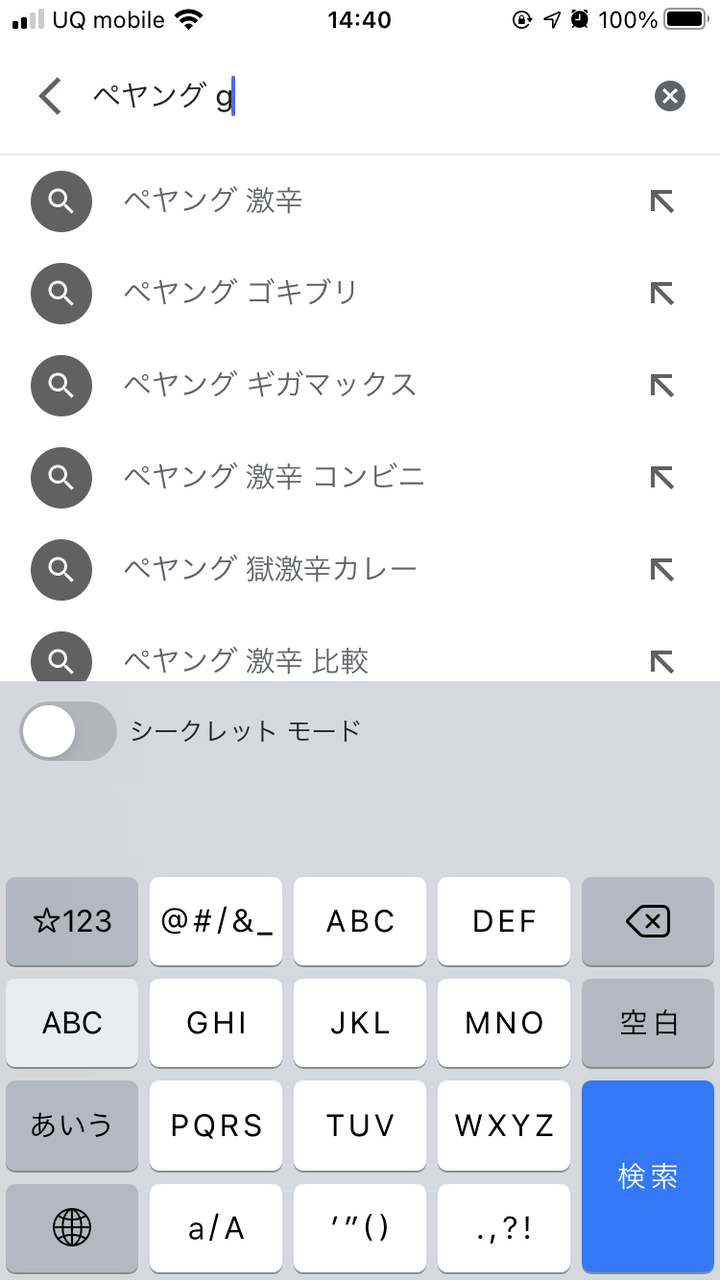Tap the 空白 space key
Screen dimensions: 720x1280
648,1023
